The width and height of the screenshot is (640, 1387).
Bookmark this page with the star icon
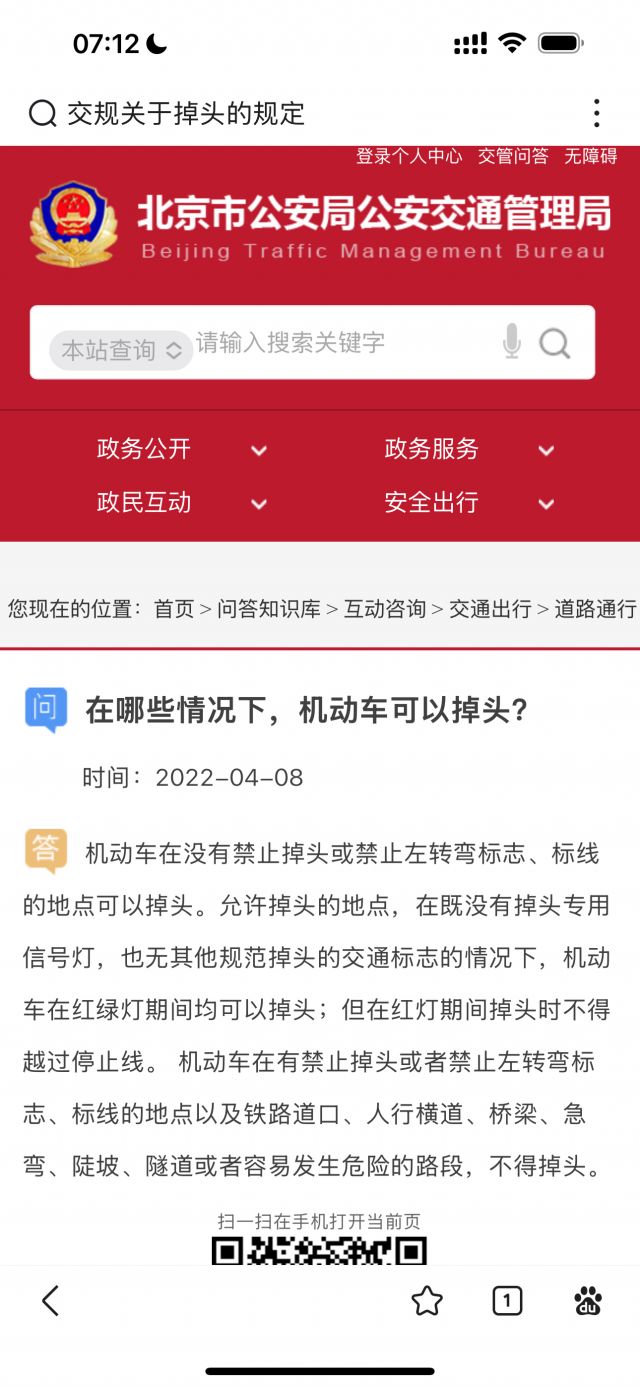[x=427, y=1300]
